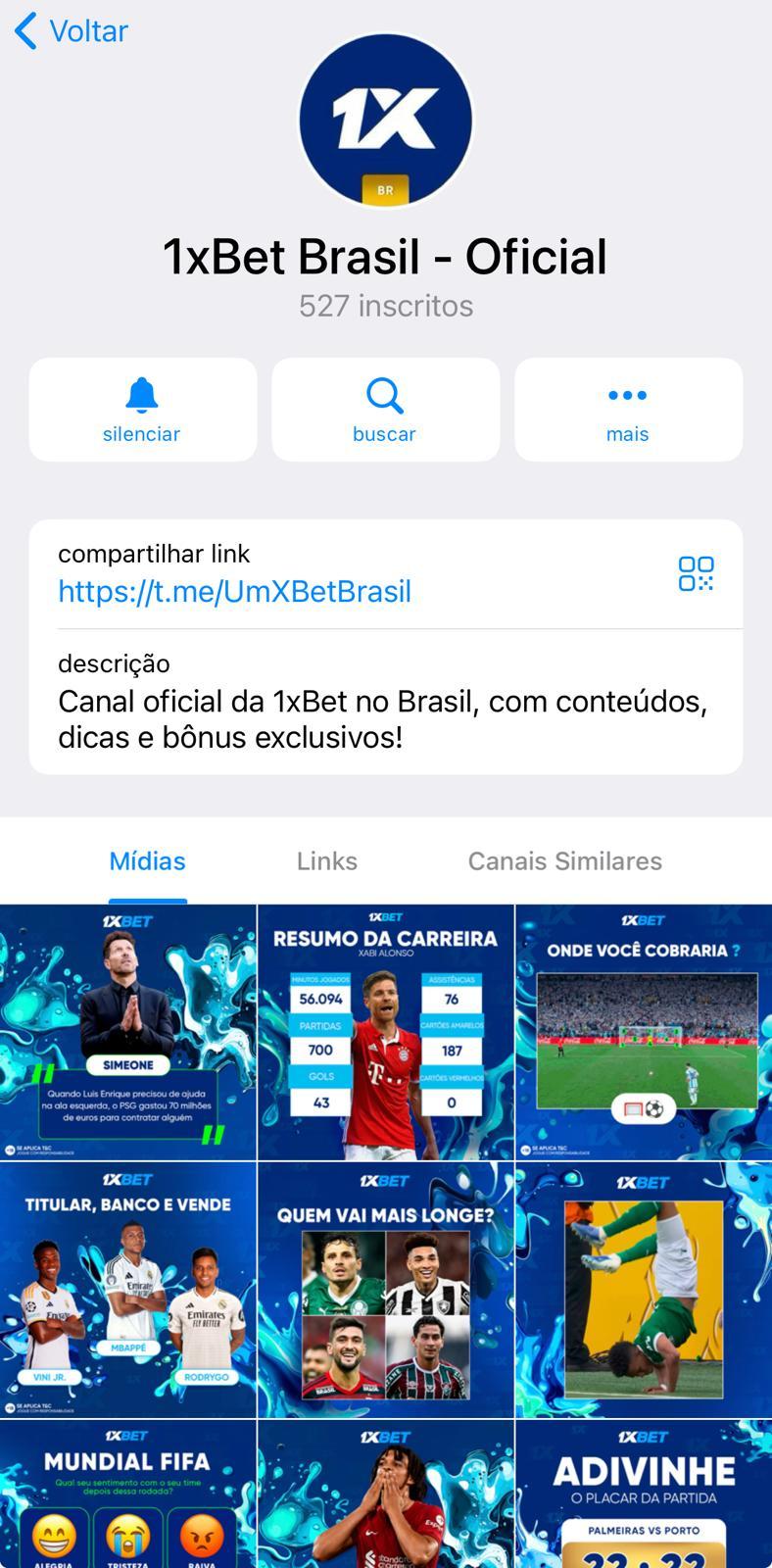The width and height of the screenshot is (772, 1568).
Task: Tap the back chevron next to Voltar
Action: (x=24, y=30)
